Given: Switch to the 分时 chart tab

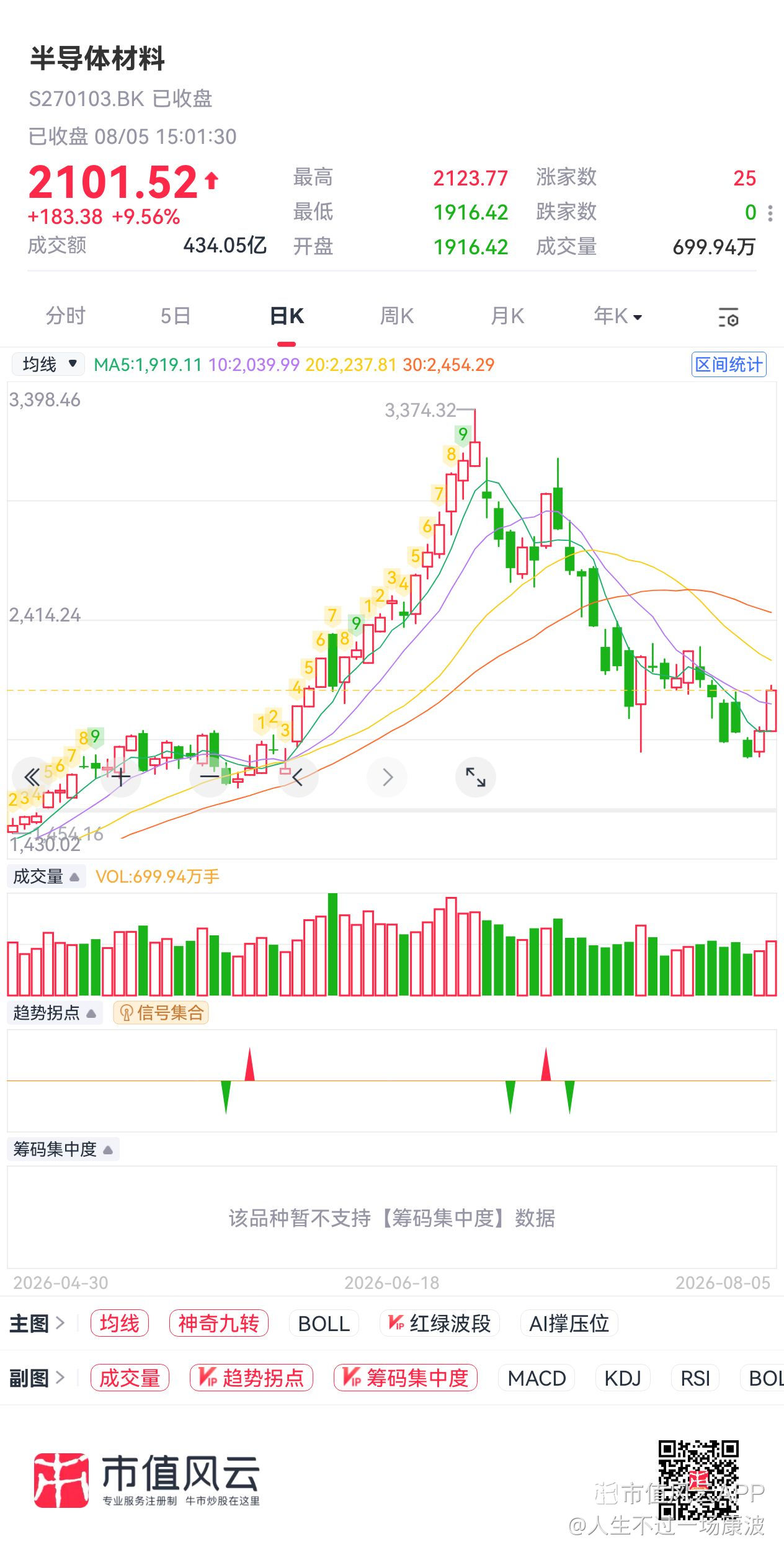Looking at the screenshot, I should coord(66,316).
